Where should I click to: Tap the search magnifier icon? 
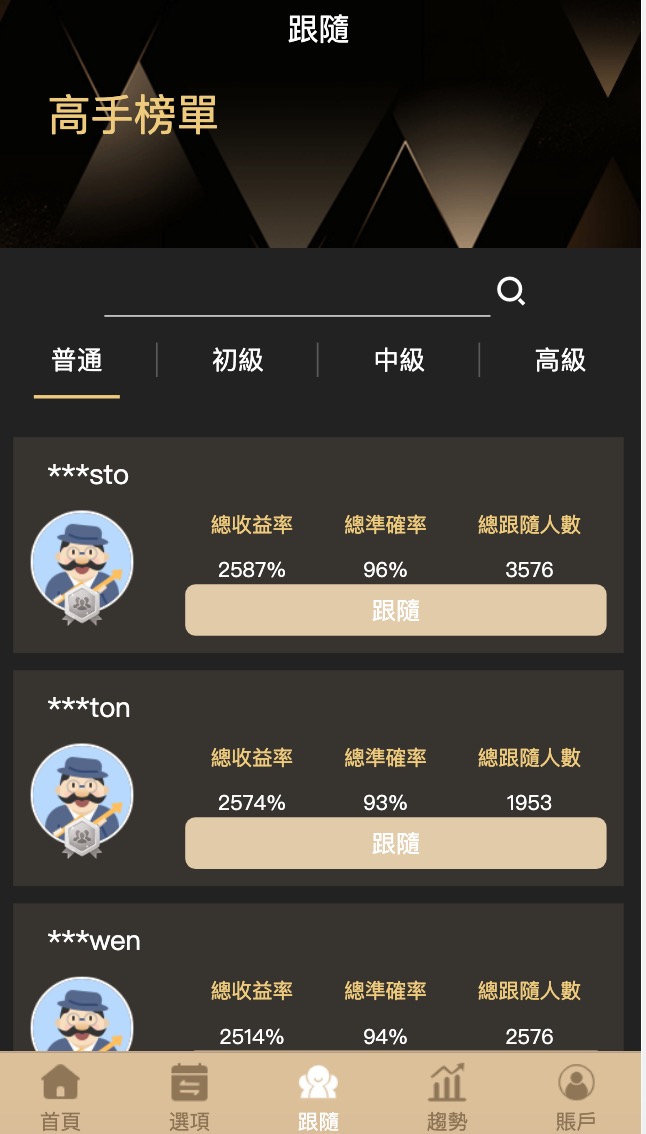(x=511, y=292)
